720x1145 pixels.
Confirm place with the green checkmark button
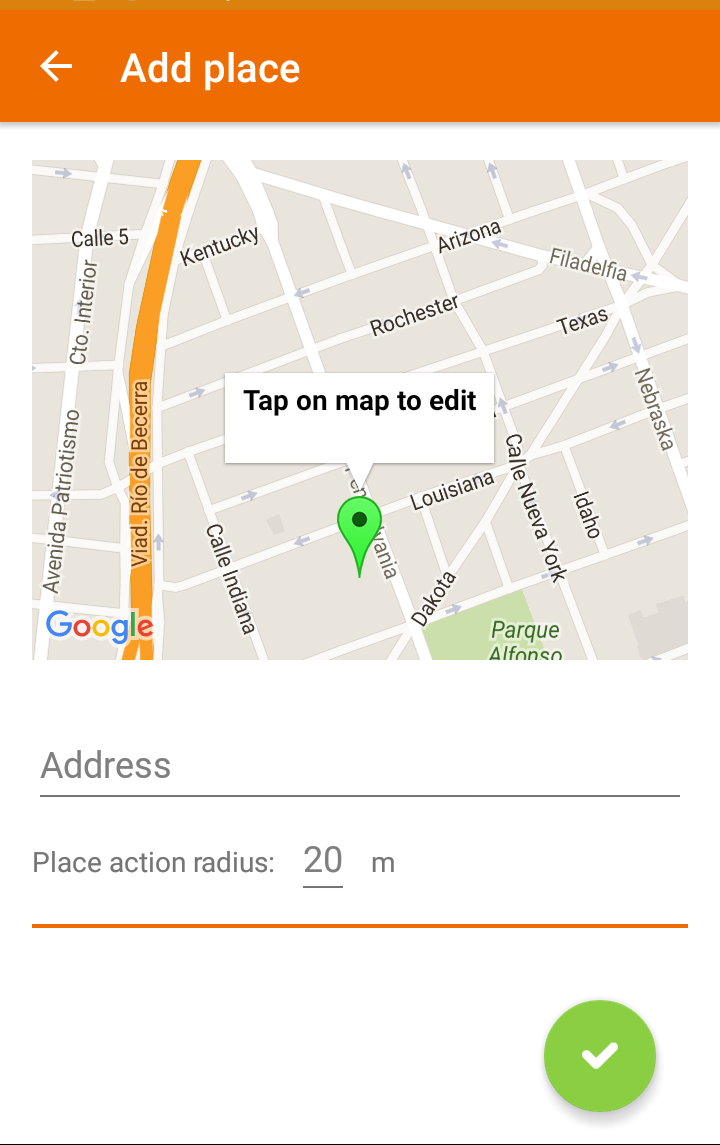point(600,1055)
